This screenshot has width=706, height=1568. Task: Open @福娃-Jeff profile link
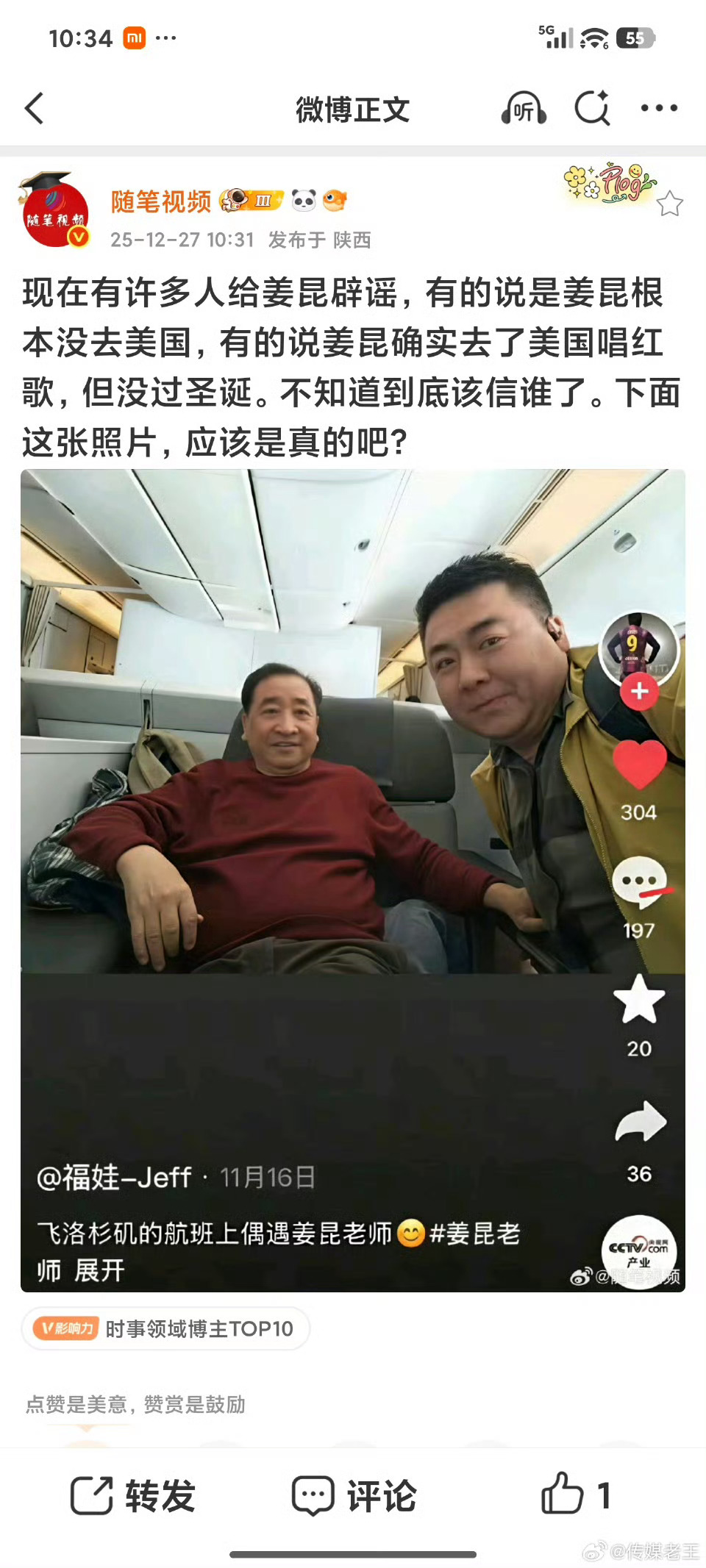pos(114,1177)
